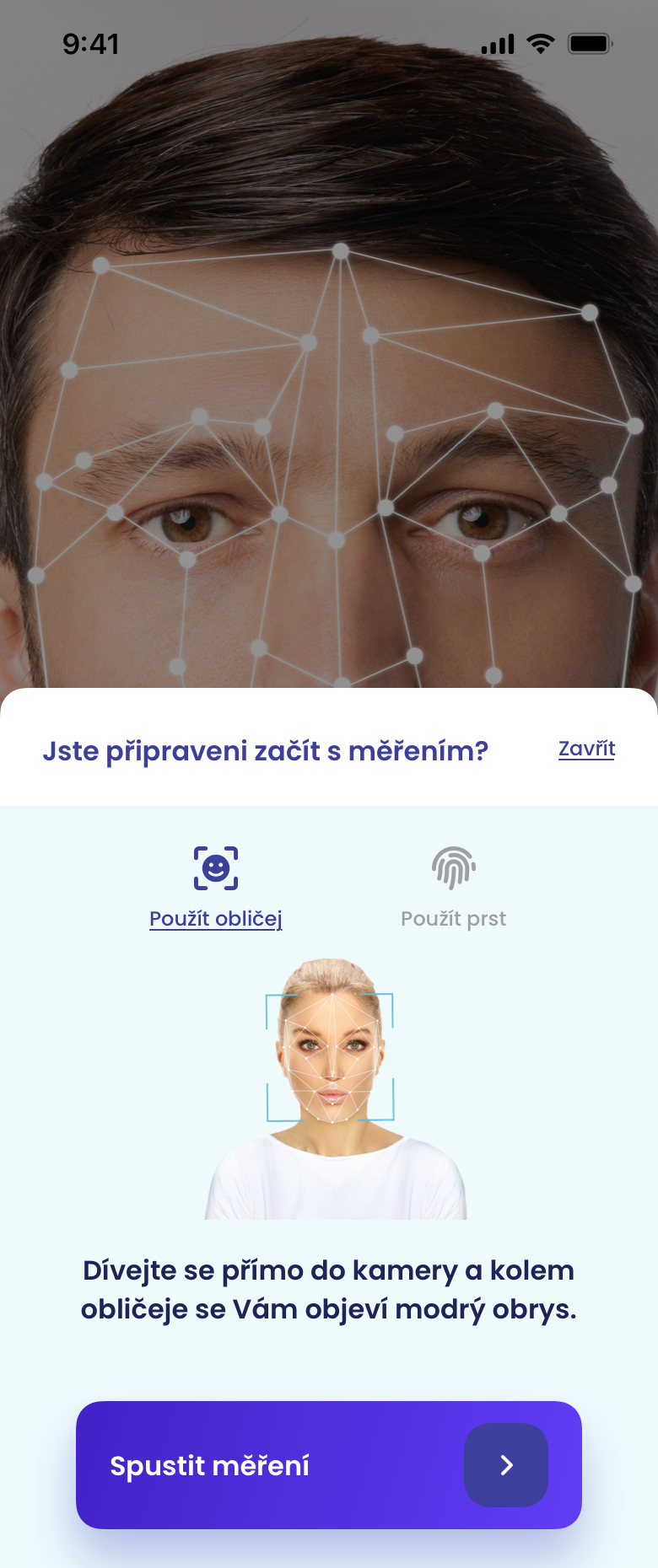
Task: Switch to the Použít prst option
Action: click(x=453, y=889)
